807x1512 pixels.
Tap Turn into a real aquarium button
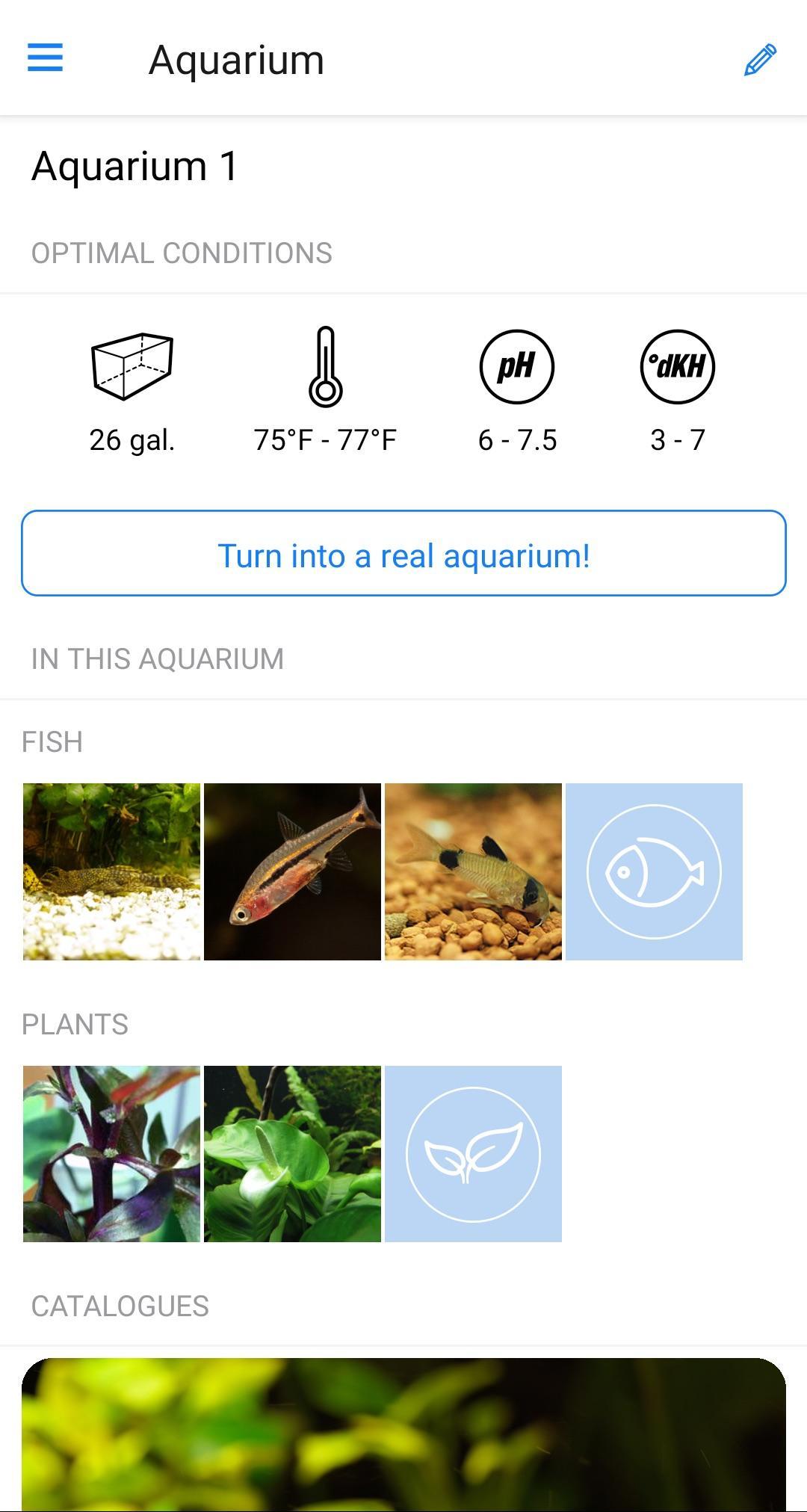point(403,553)
